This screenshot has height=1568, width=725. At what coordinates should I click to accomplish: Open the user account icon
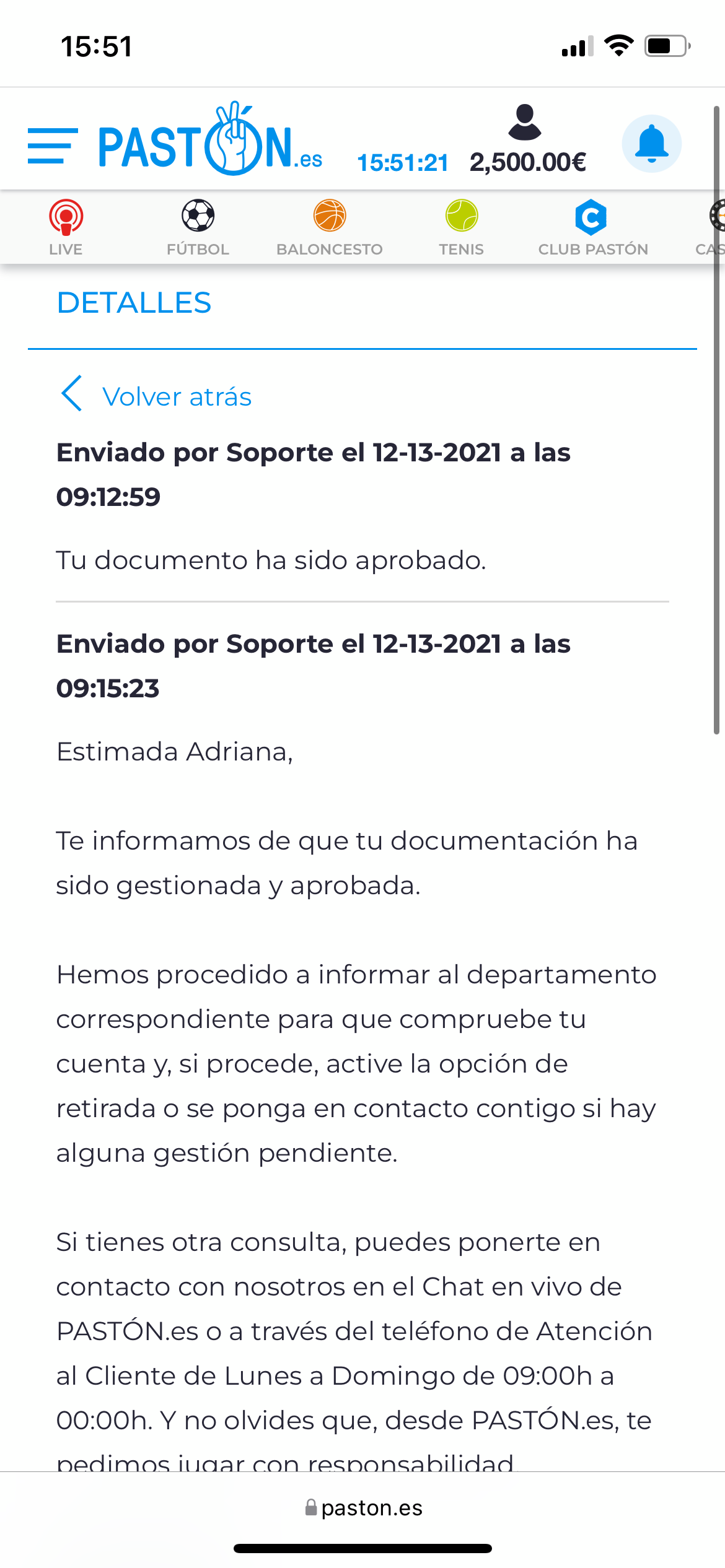(525, 122)
